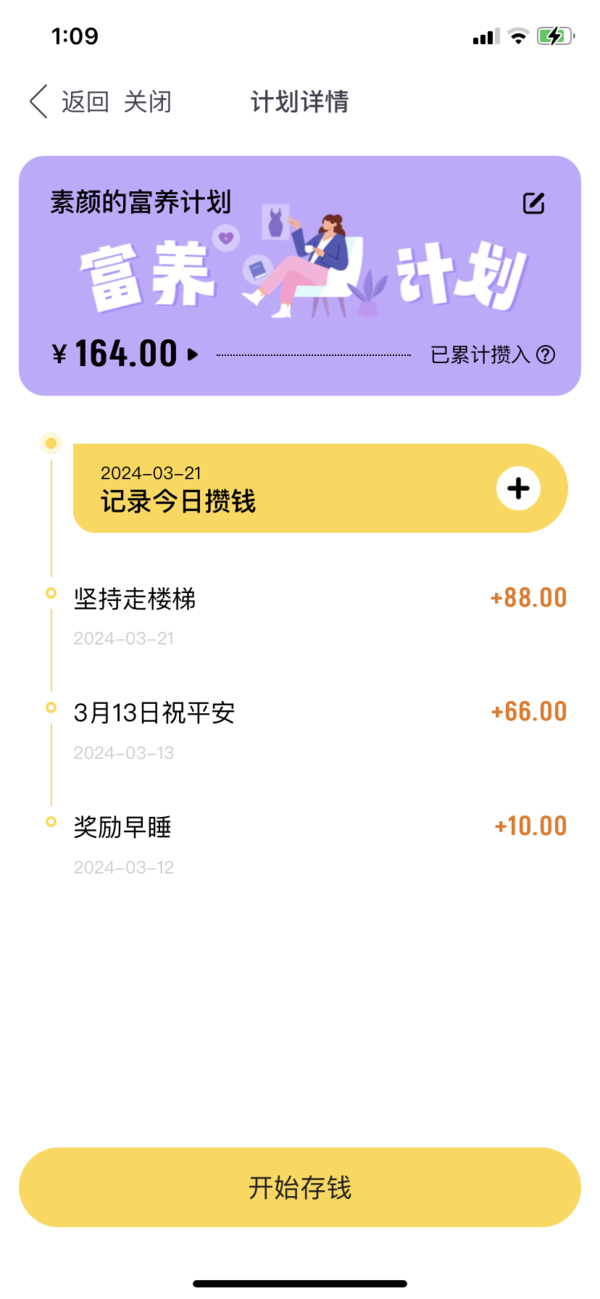The width and height of the screenshot is (600, 1299).
Task: Expand the ¥164.00 amount arrow
Action: pyautogui.click(x=193, y=354)
